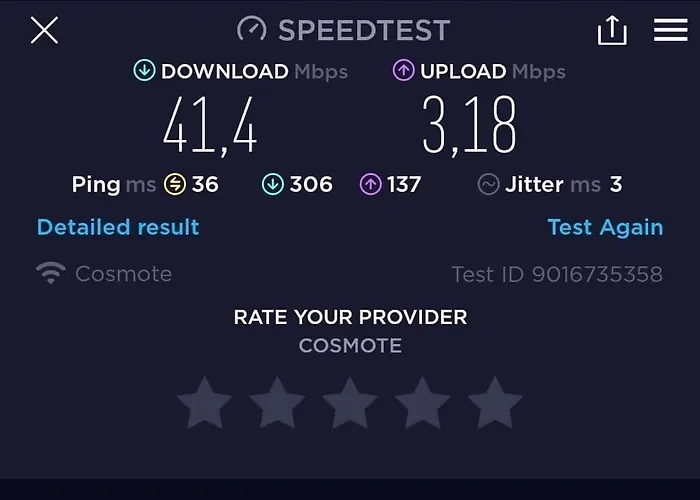700x500 pixels.
Task: Rate Cosmote five stars
Action: 495,403
